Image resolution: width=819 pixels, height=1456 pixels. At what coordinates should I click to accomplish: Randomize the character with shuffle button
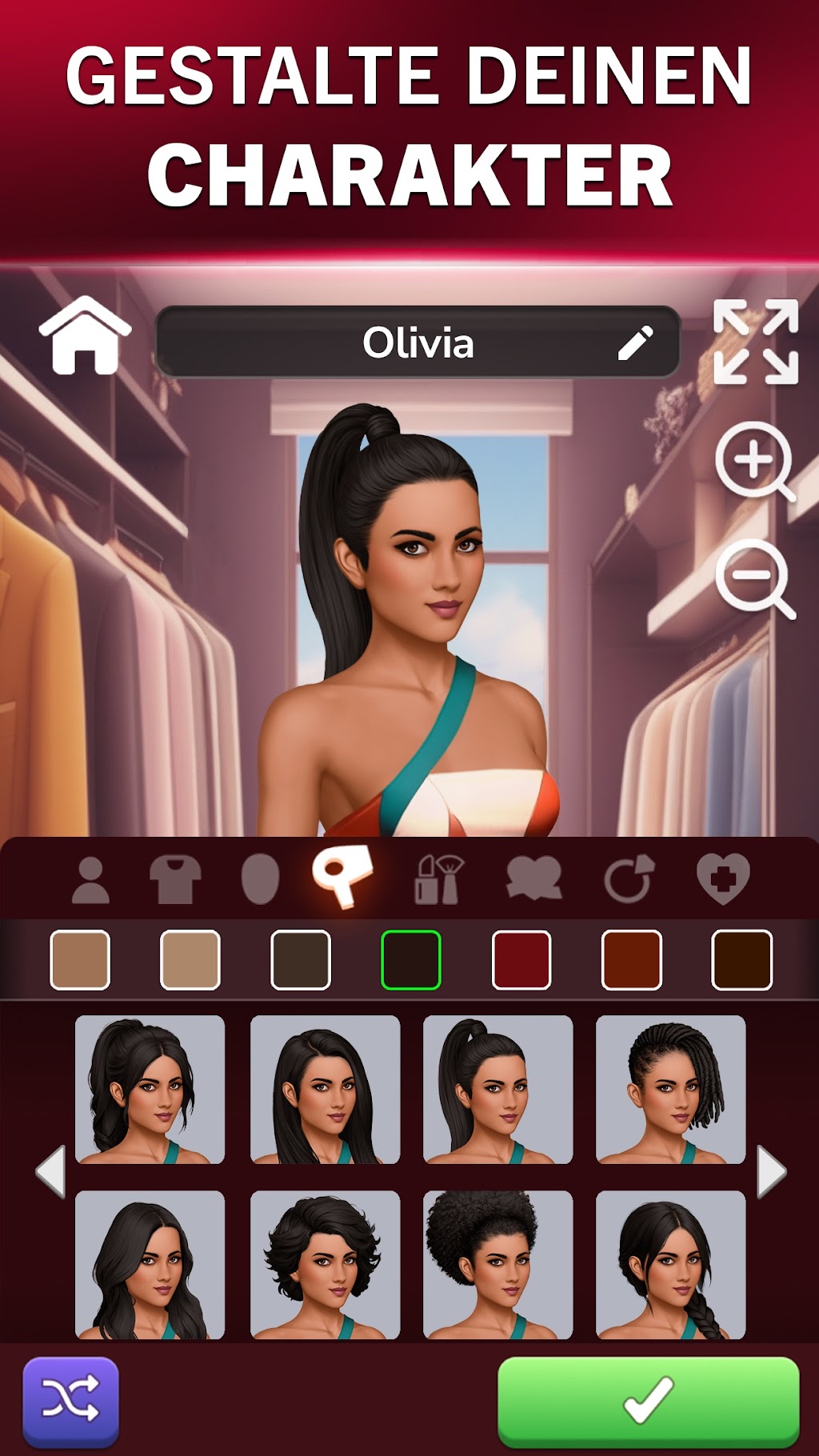[70, 1402]
